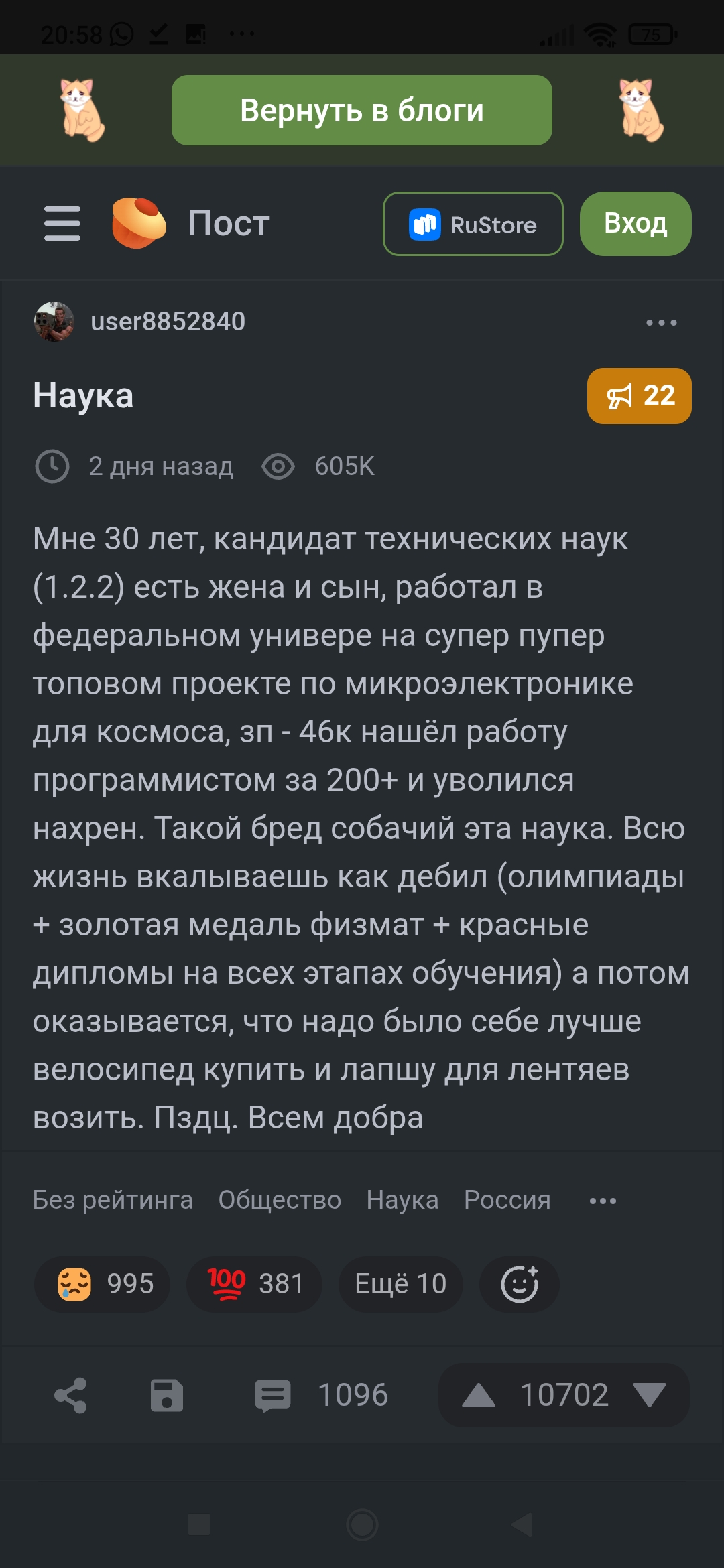Tap the orange megaphone badge showing 22

[x=640, y=396]
